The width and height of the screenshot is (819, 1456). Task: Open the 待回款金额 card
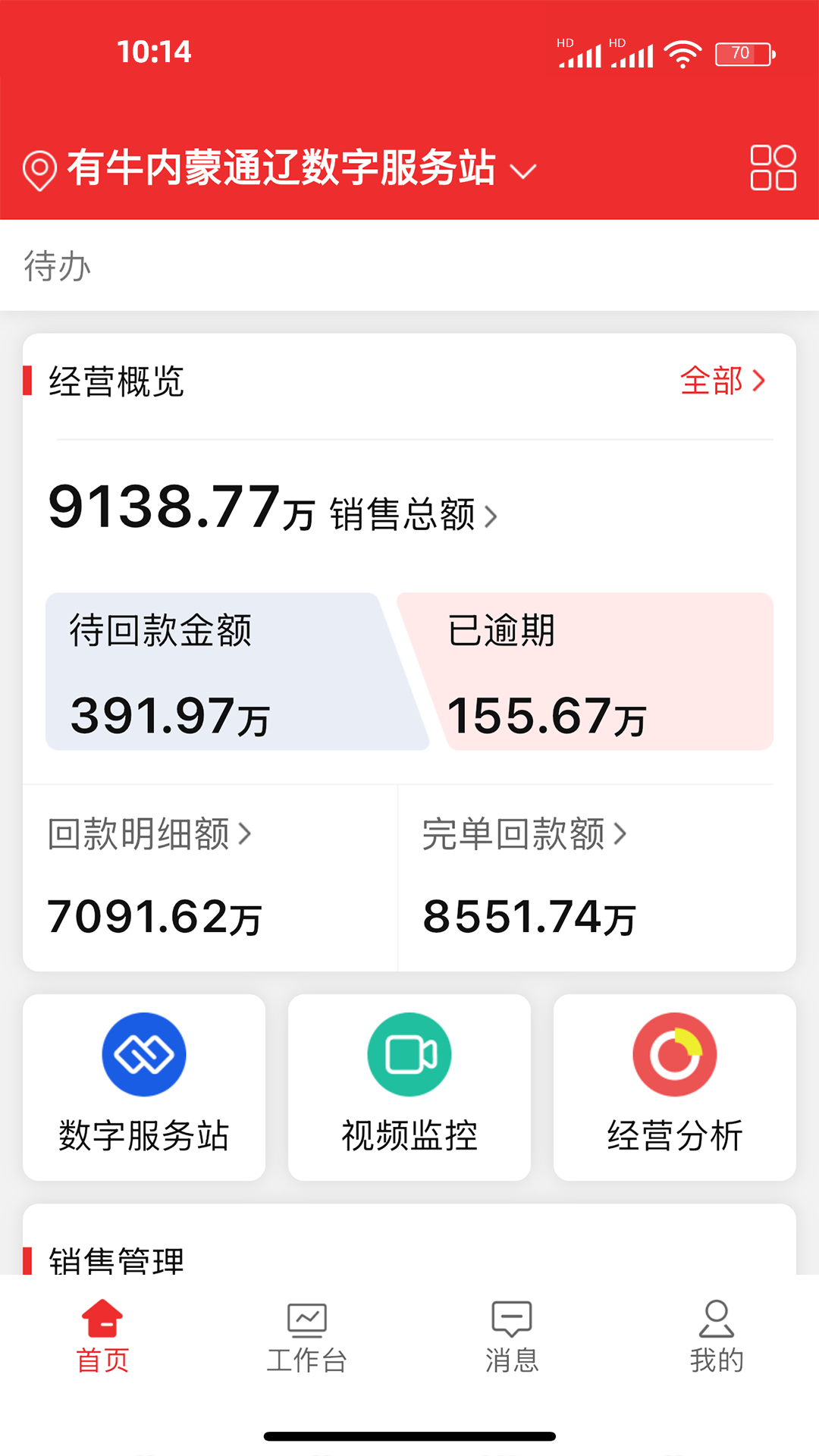coord(237,671)
